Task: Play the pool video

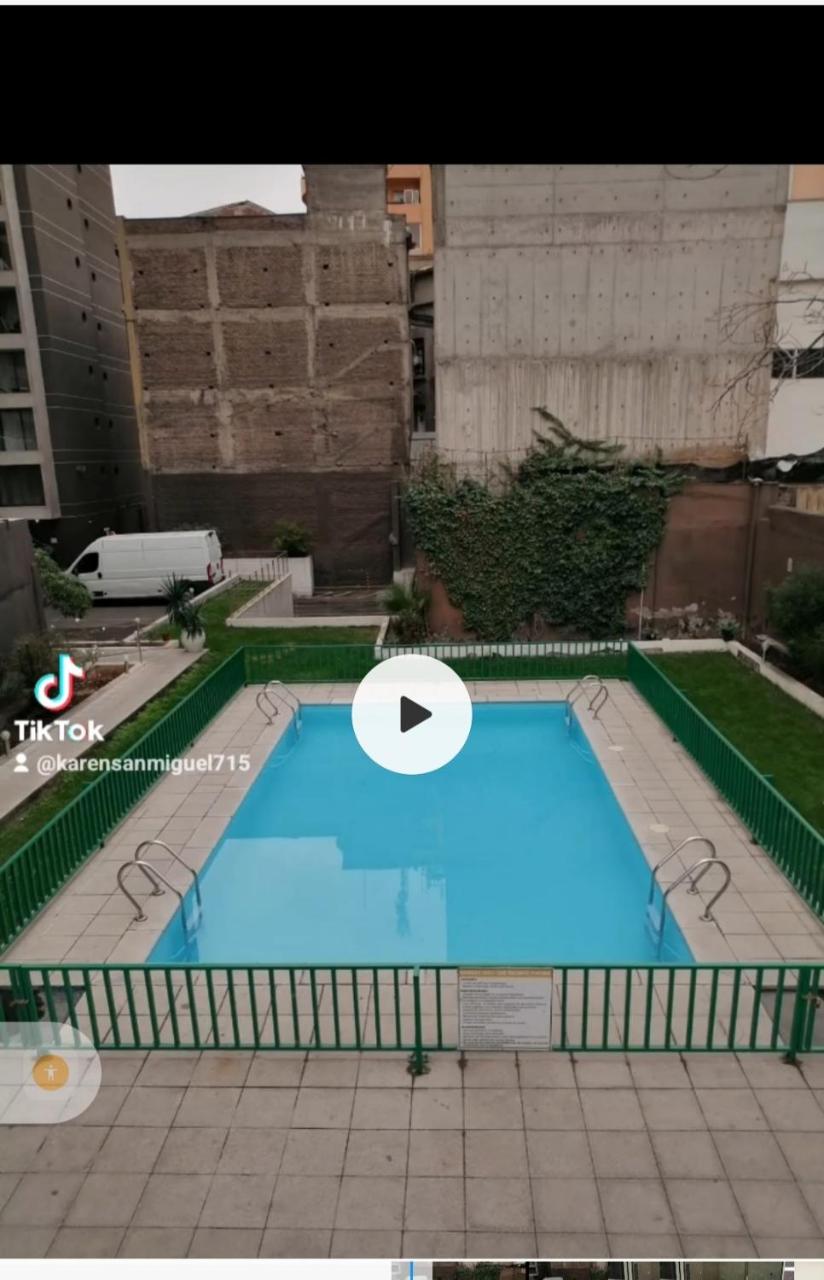Action: (x=412, y=714)
